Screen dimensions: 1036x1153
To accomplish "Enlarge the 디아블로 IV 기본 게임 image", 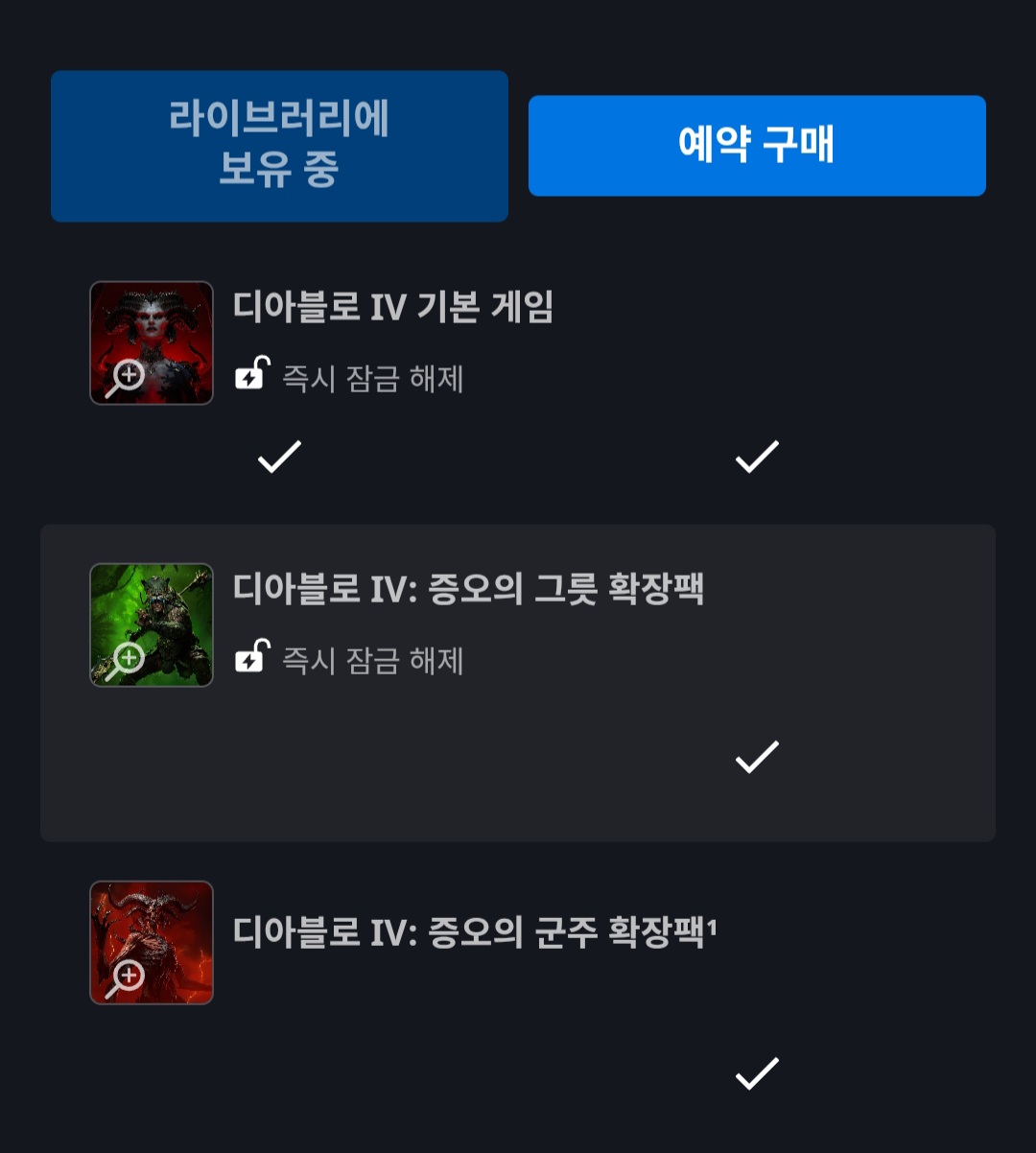I will pyautogui.click(x=152, y=343).
